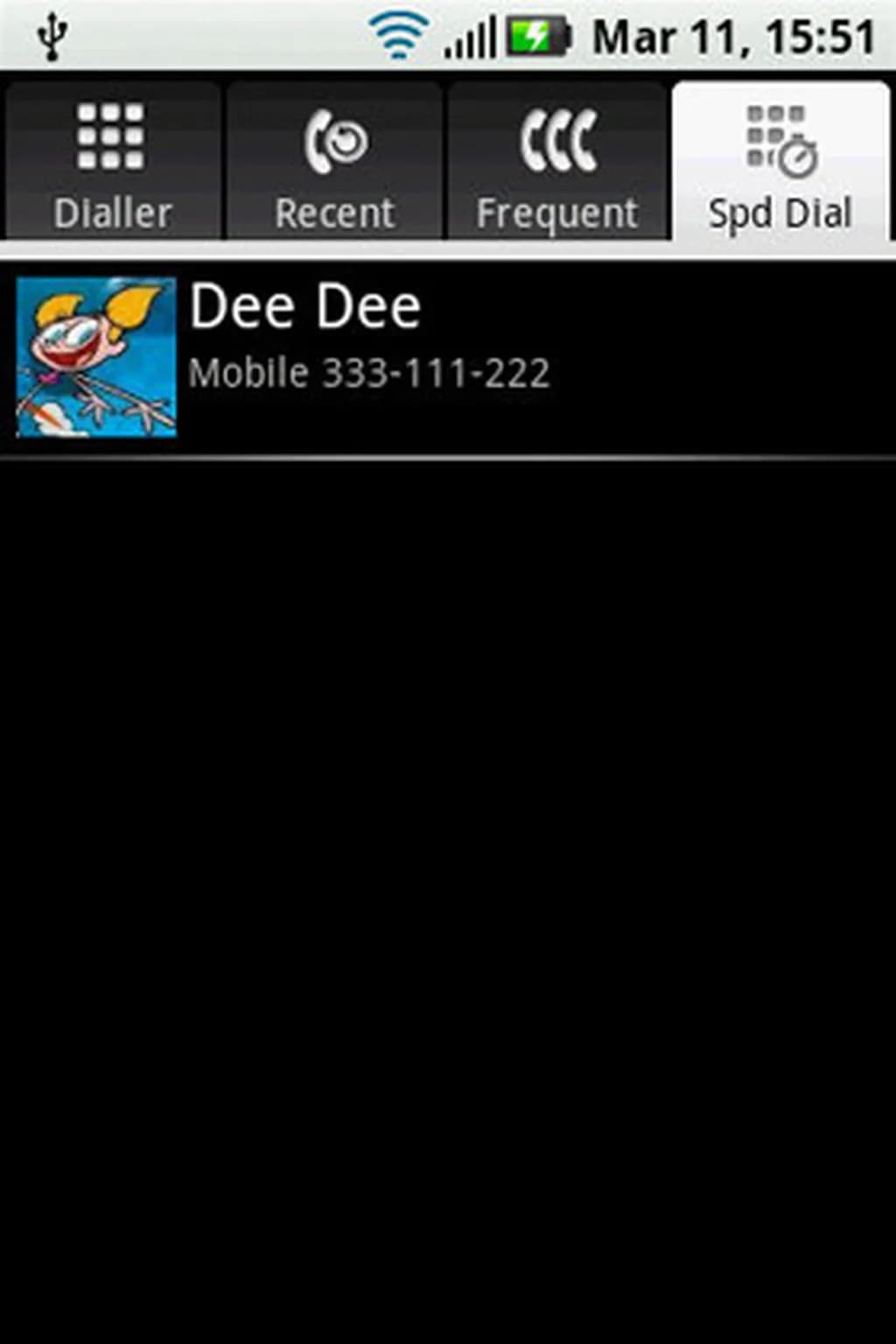This screenshot has height=1344, width=896.
Task: Select the Spd Dial tab
Action: (x=780, y=164)
